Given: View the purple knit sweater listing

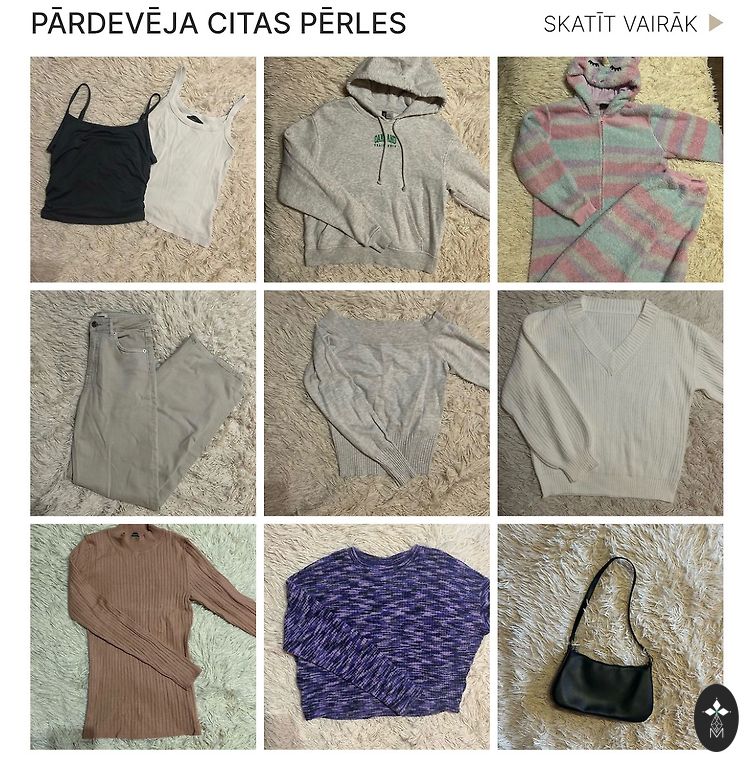Looking at the screenshot, I should [x=377, y=637].
